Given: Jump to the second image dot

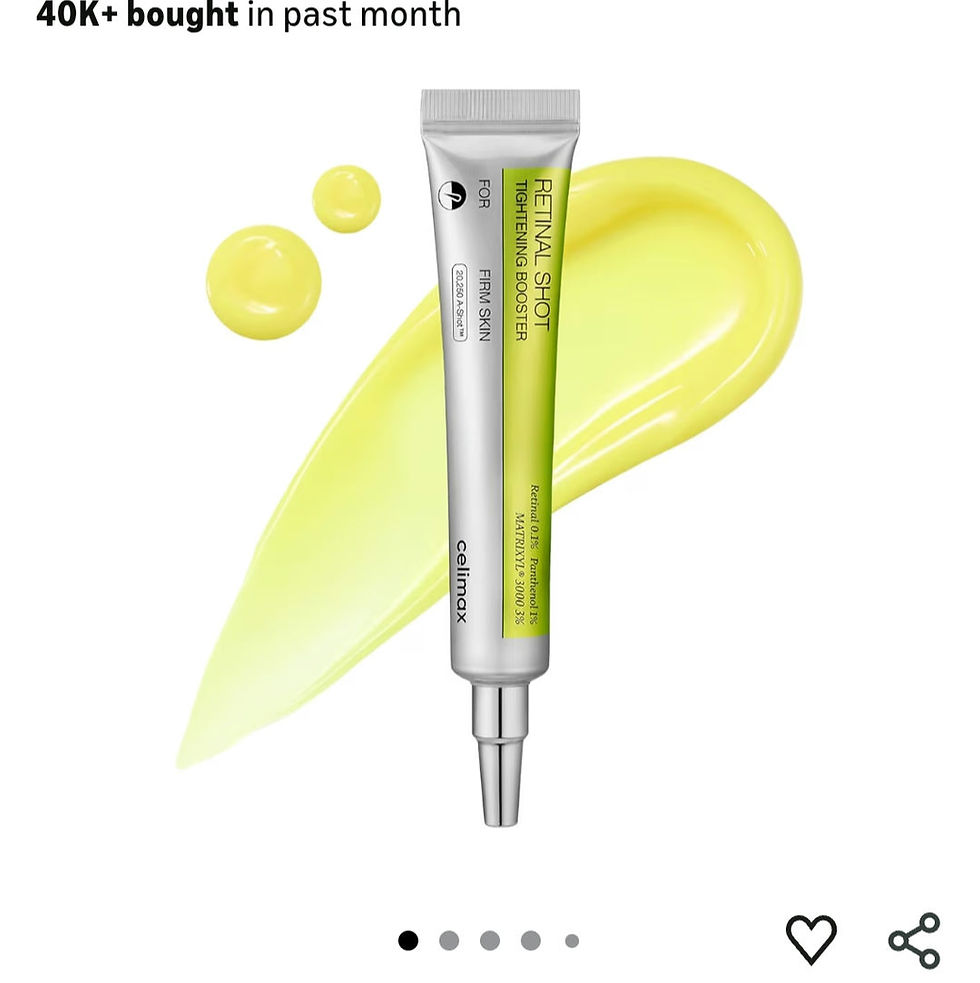Looking at the screenshot, I should pos(449,940).
